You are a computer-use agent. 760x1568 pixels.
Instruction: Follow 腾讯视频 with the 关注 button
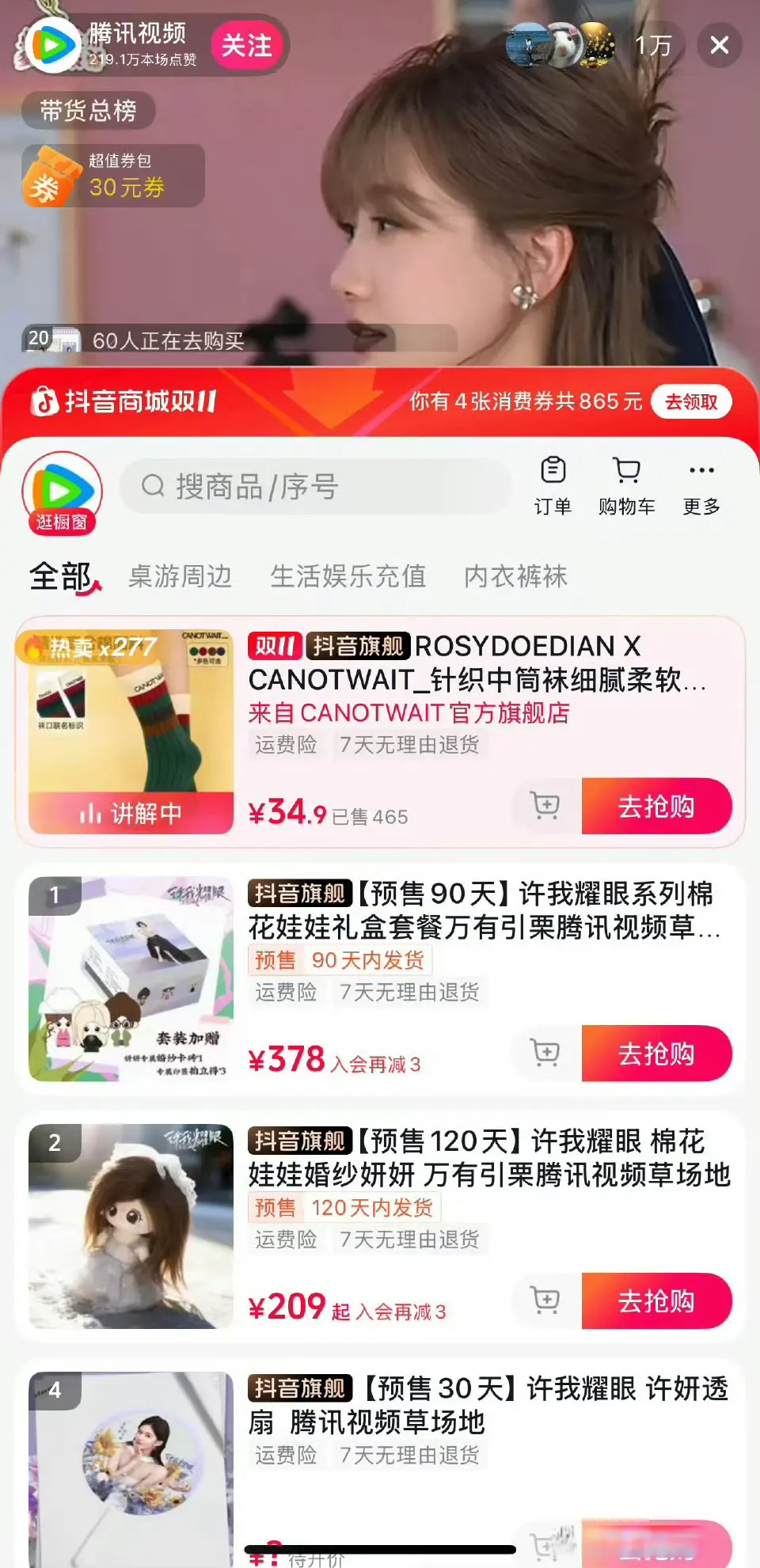(246, 46)
